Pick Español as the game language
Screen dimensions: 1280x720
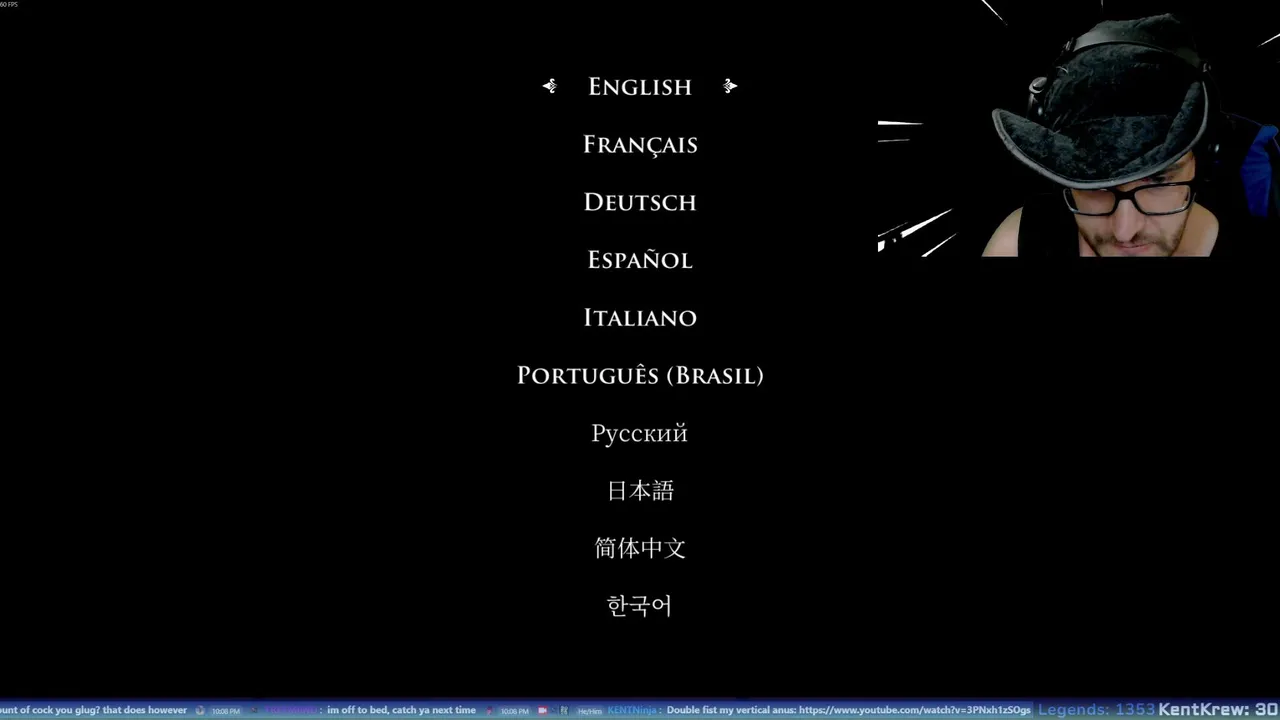click(x=640, y=260)
